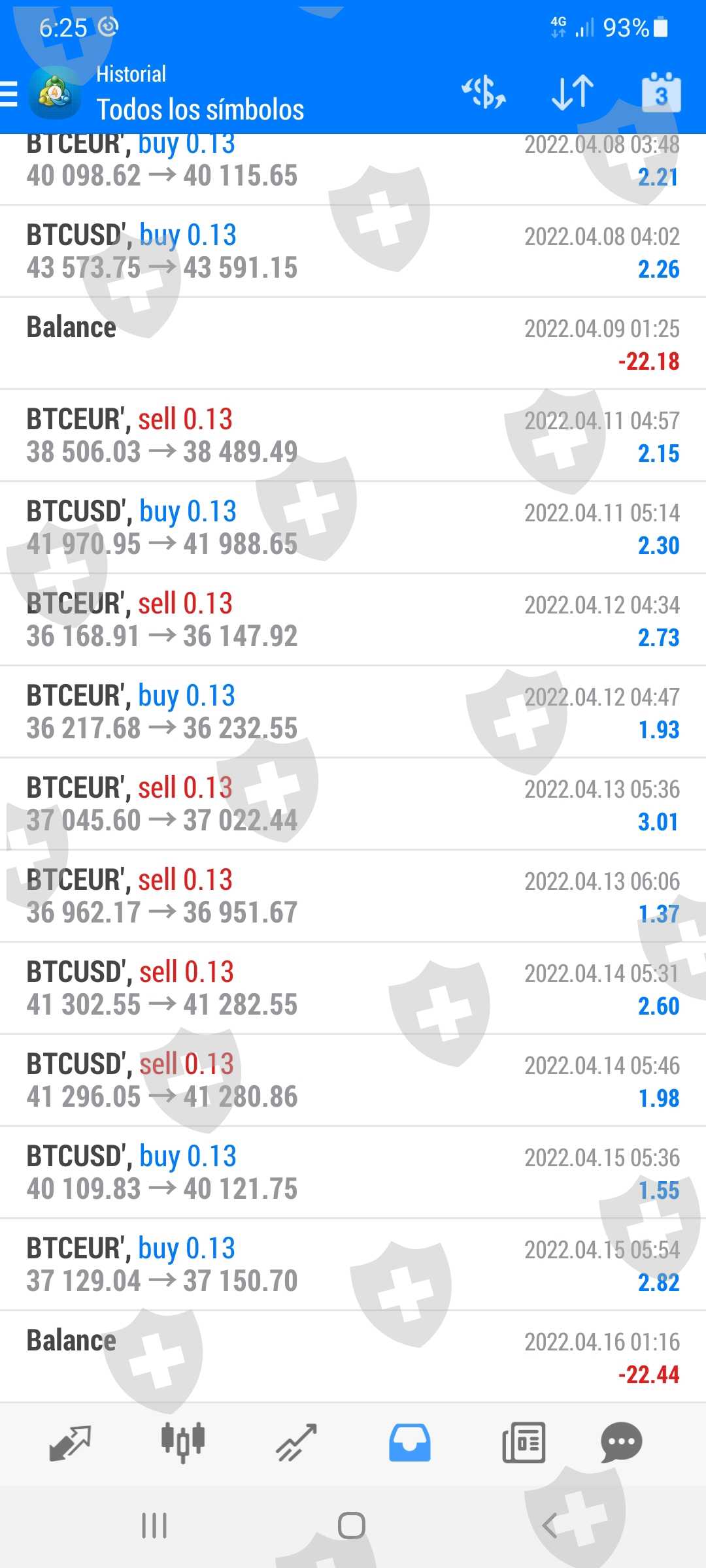Image resolution: width=706 pixels, height=1568 pixels.
Task: Select the BTCEUR sell trade with profit 3.01
Action: (x=353, y=804)
